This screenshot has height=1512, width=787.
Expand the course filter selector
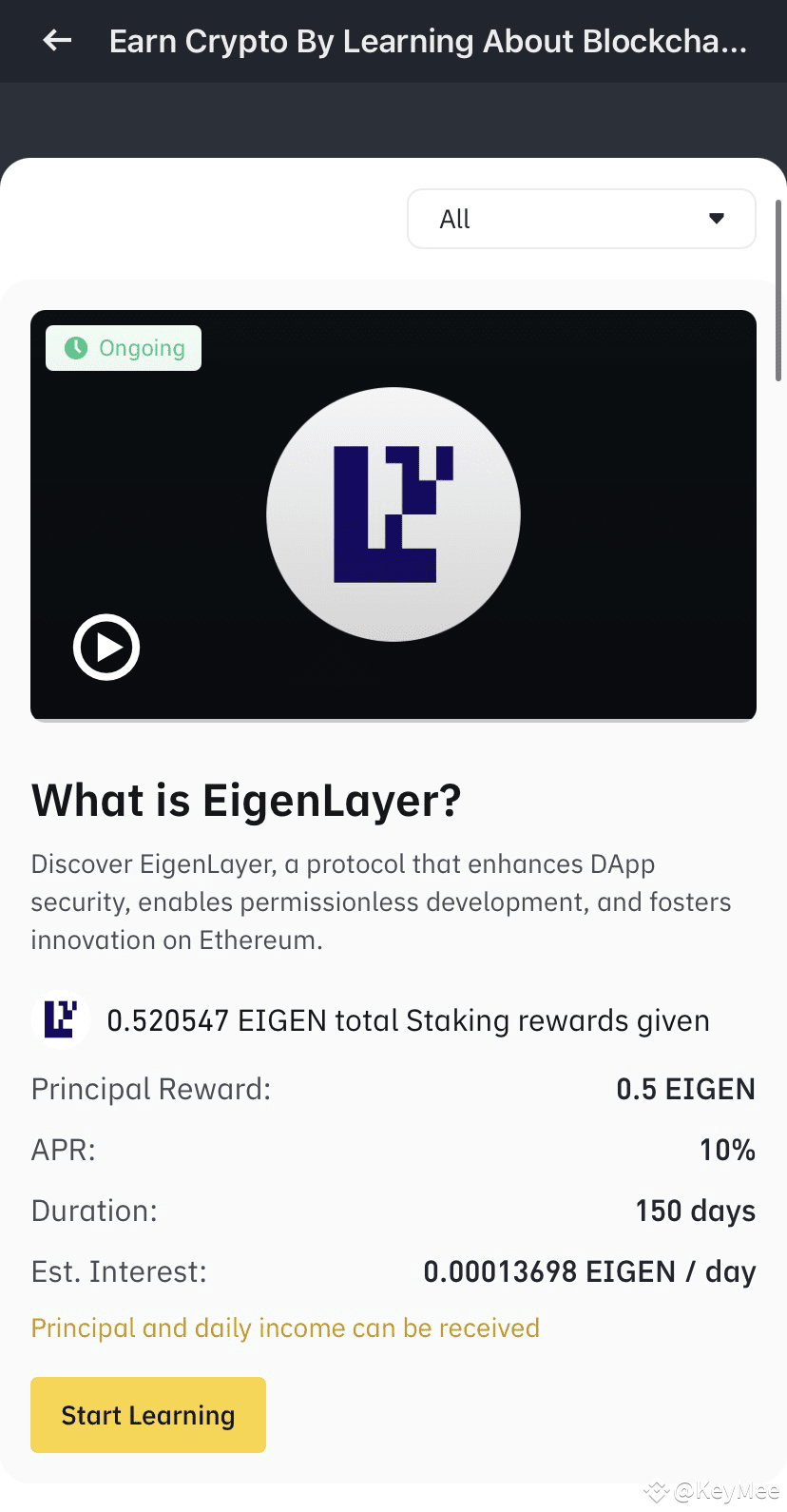click(x=581, y=218)
